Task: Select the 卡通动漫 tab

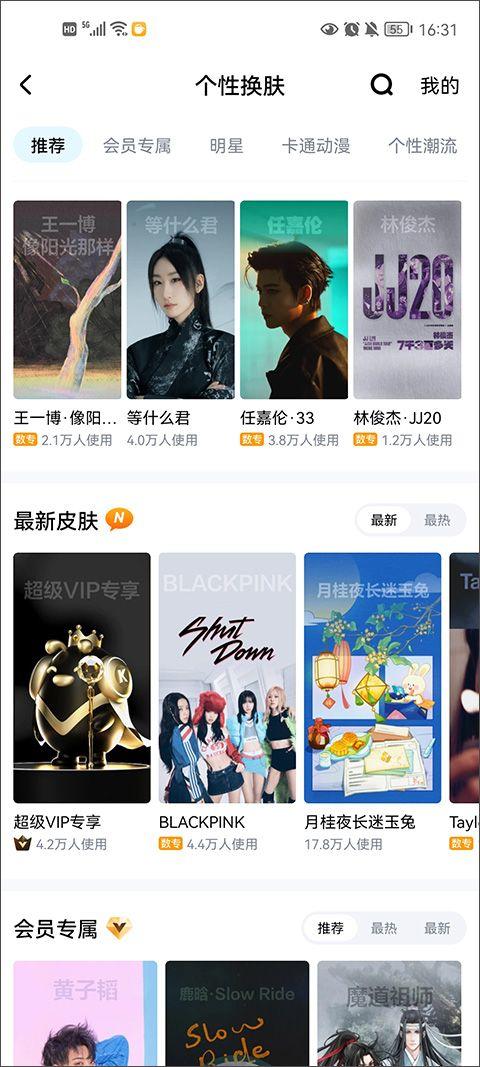Action: coord(316,146)
